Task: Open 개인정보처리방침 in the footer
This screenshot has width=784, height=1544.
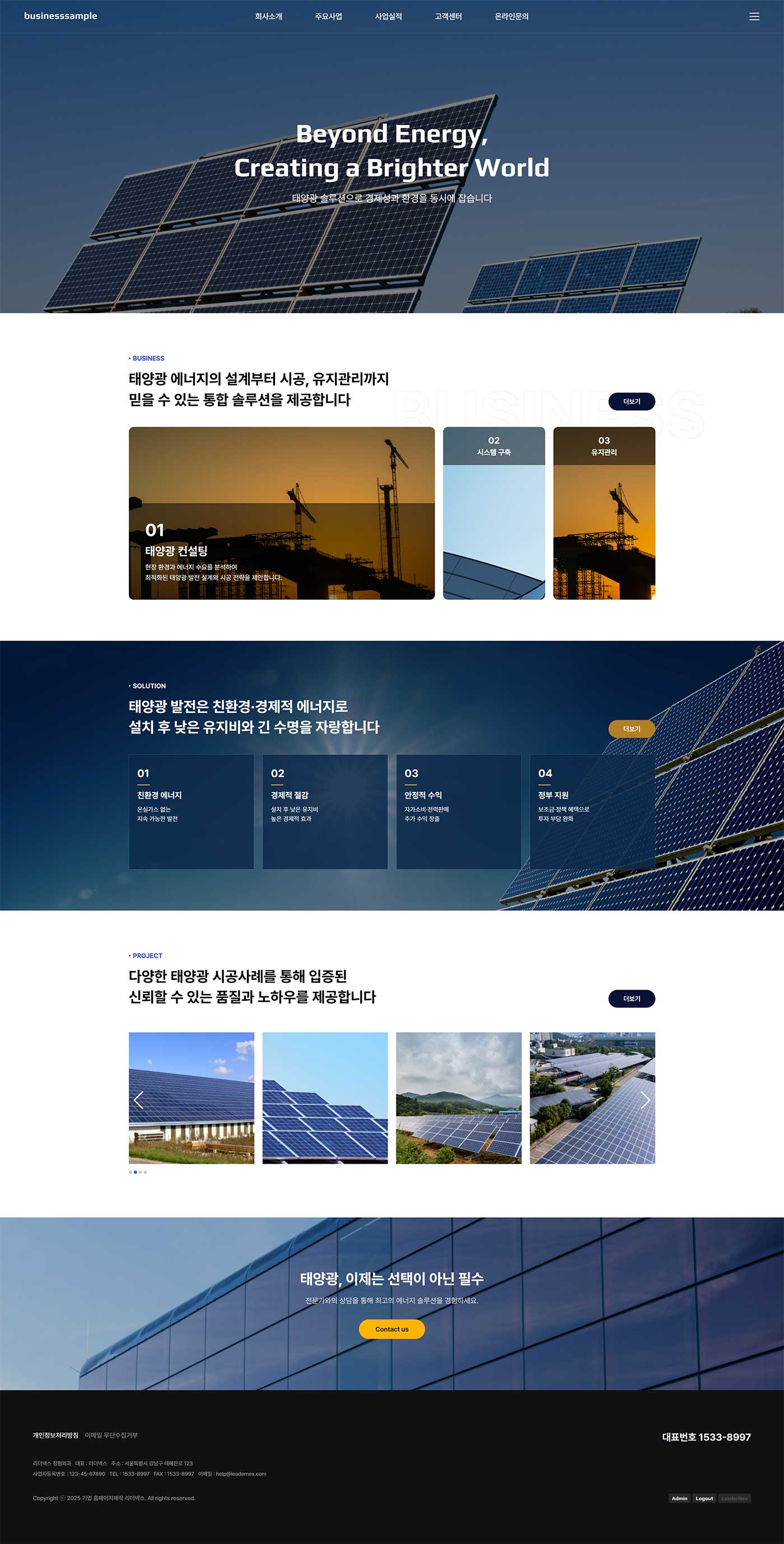Action: 55,1435
